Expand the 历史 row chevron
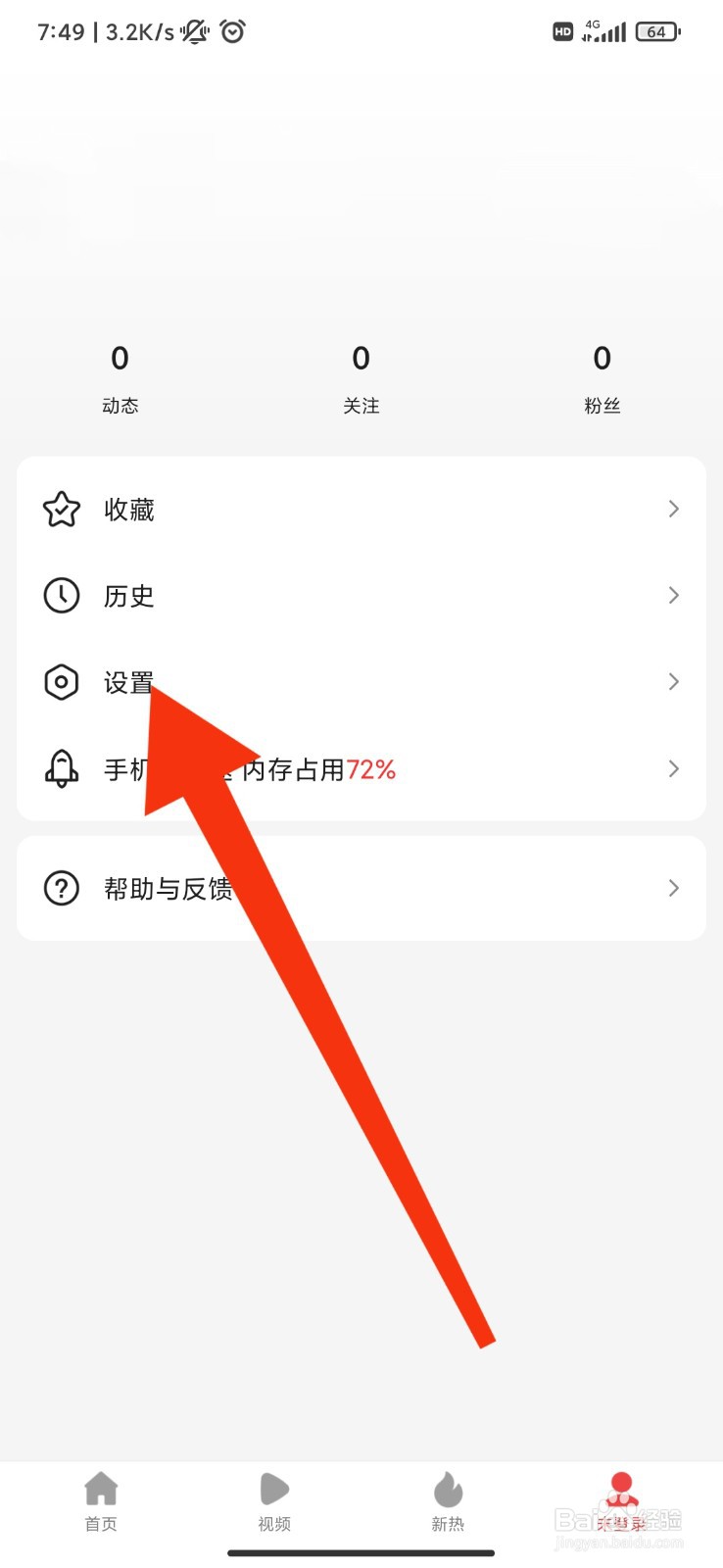The image size is (723, 1568). pos(672,595)
